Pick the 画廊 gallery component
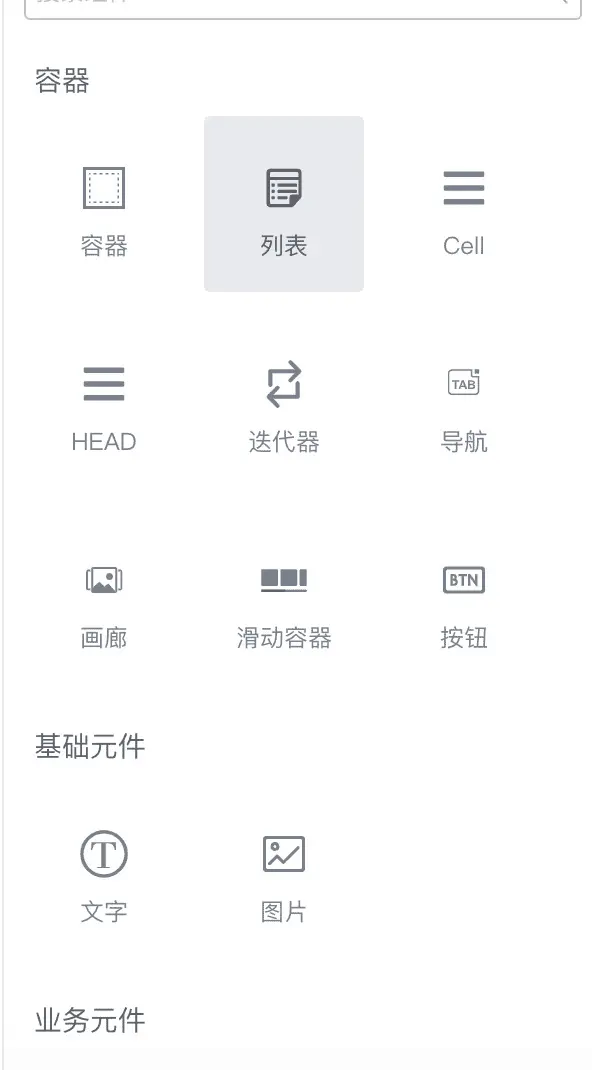 (x=104, y=597)
